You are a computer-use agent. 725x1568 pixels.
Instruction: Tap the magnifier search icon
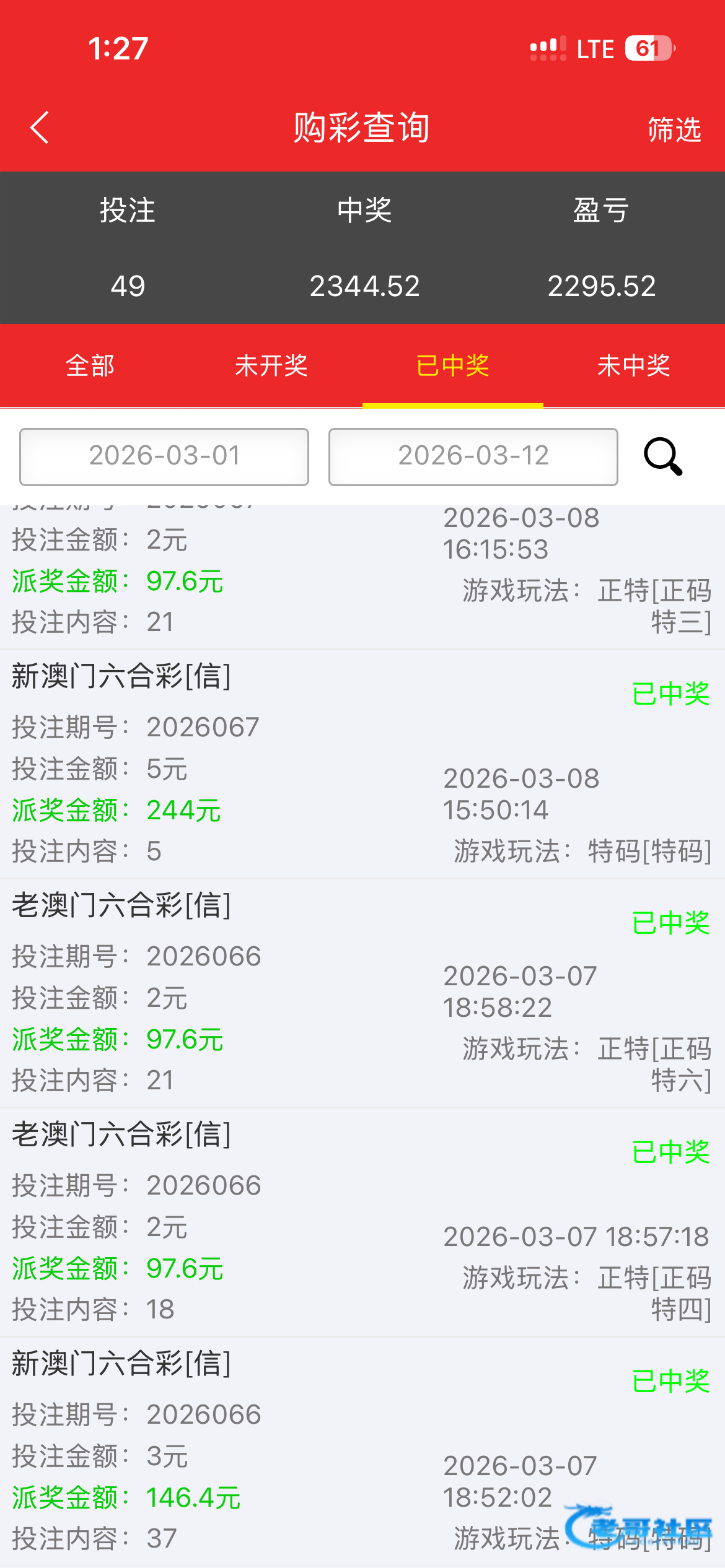[663, 456]
